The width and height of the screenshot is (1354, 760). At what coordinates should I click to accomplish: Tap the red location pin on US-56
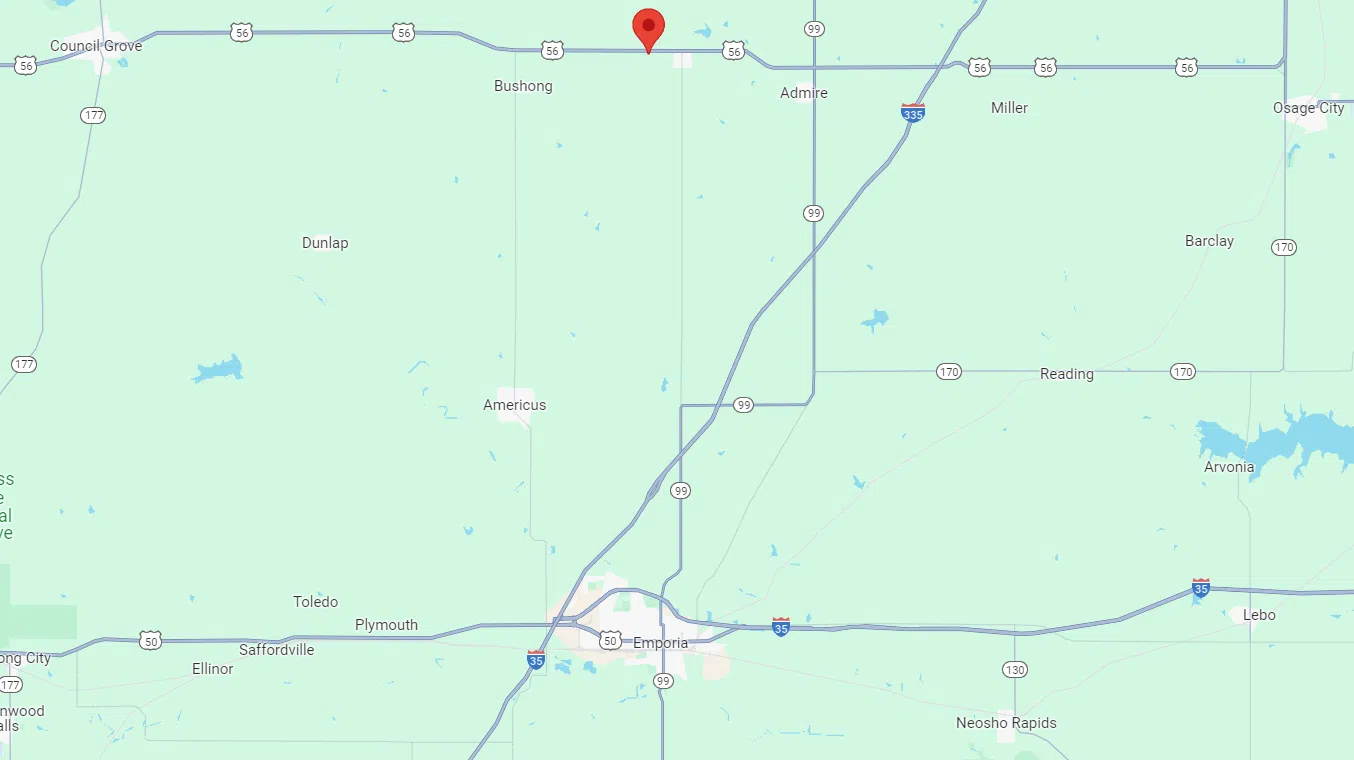click(x=648, y=28)
